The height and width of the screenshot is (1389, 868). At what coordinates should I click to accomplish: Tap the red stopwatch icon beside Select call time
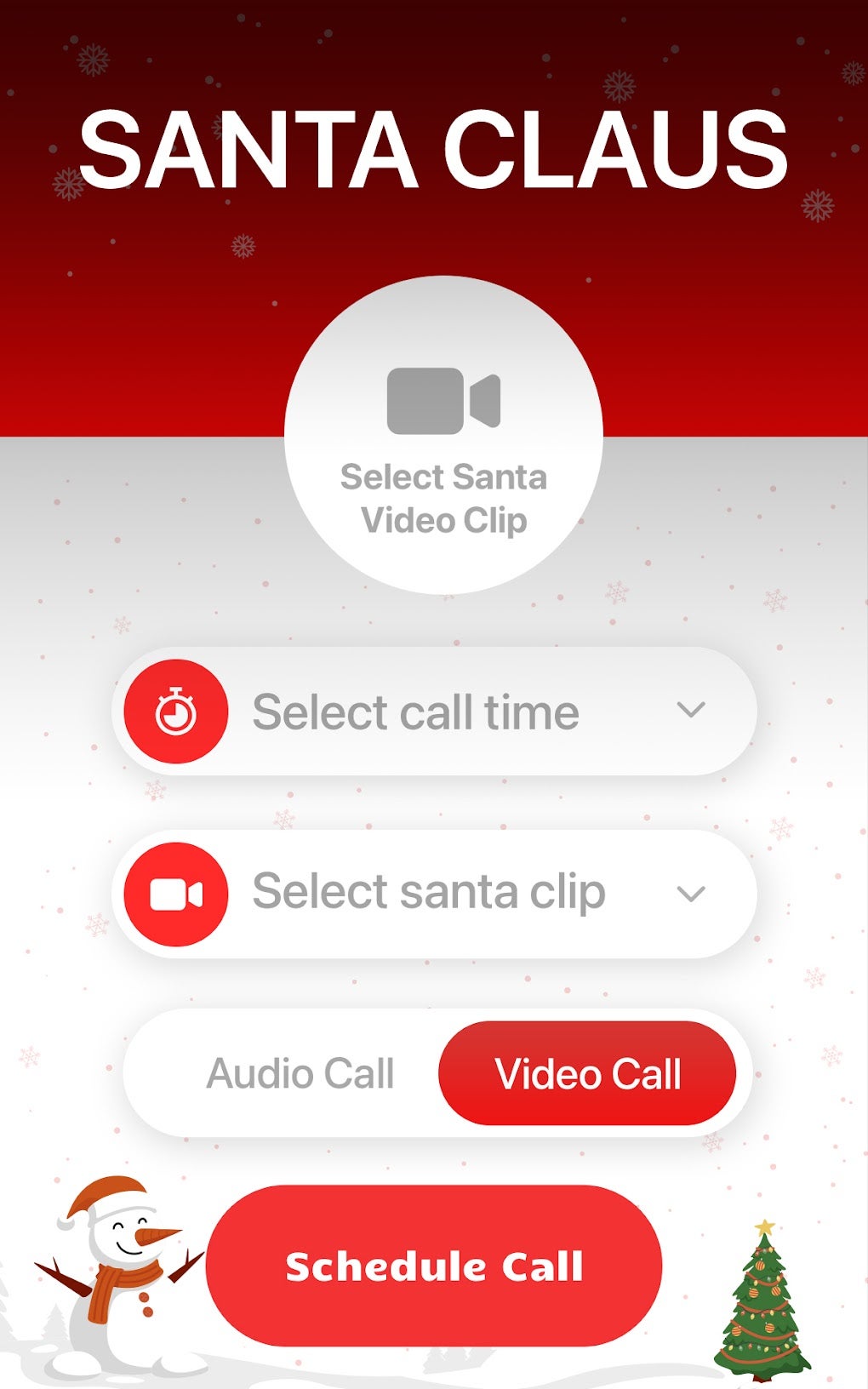click(177, 713)
